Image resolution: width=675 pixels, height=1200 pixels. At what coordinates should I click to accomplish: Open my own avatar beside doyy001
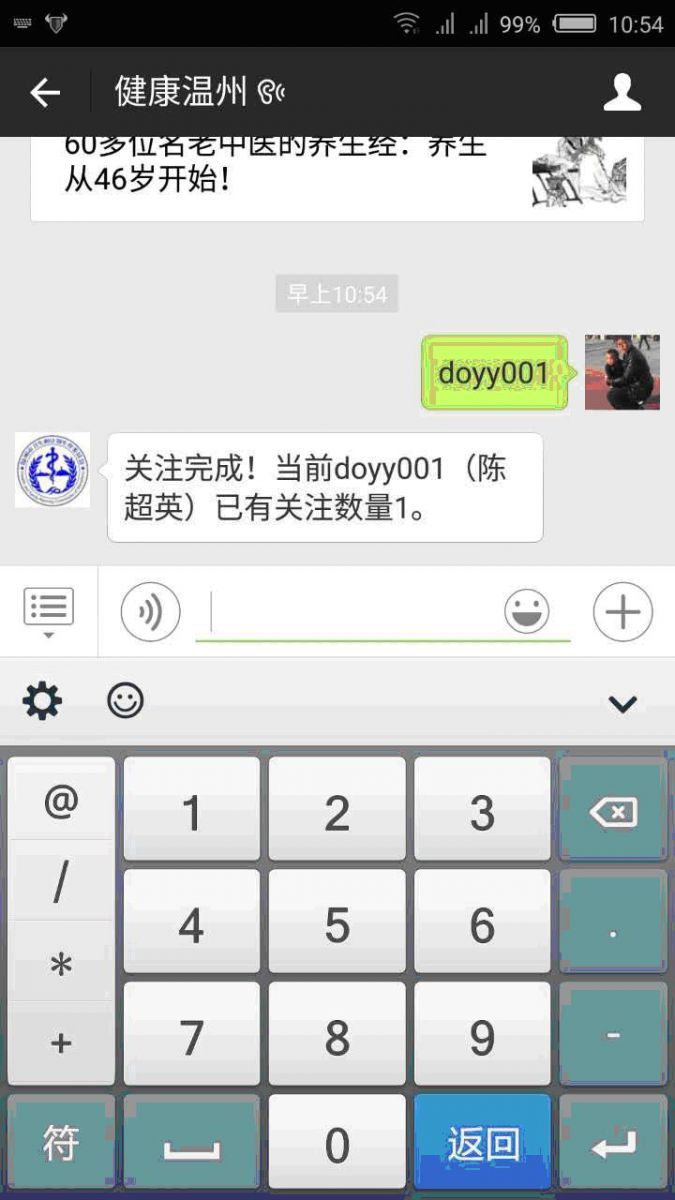622,372
